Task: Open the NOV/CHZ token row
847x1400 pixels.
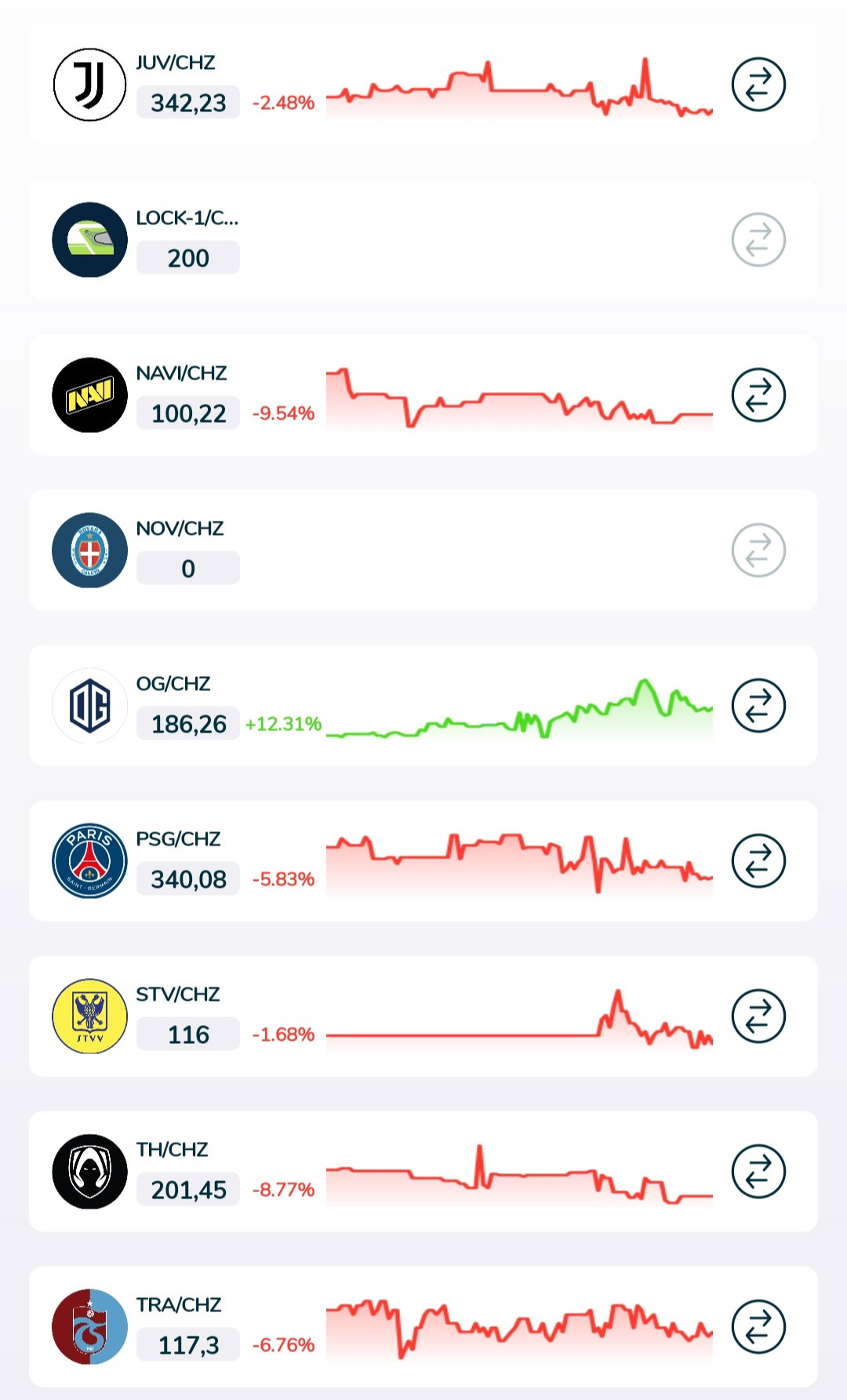Action: (x=423, y=550)
